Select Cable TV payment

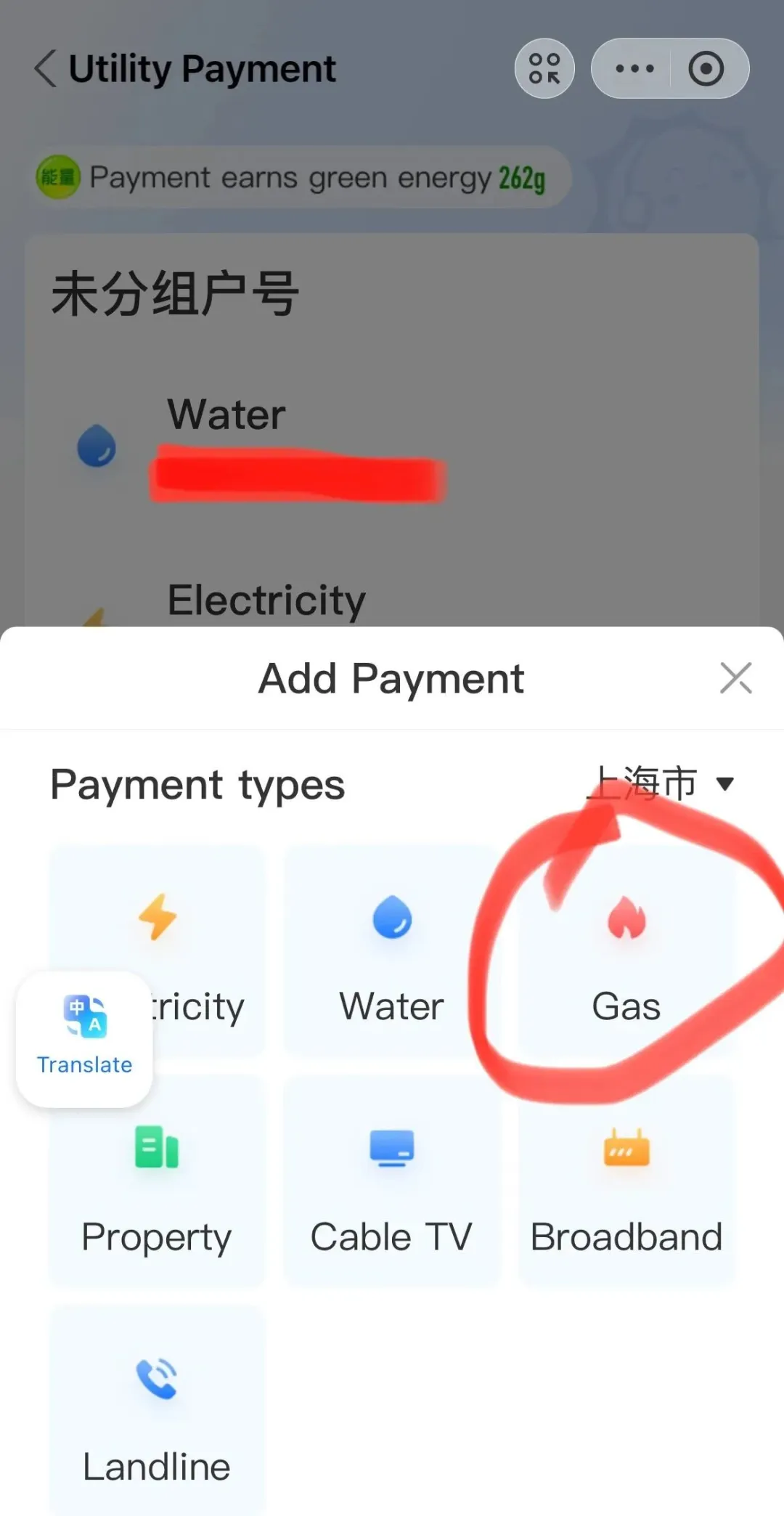pyautogui.click(x=392, y=1181)
